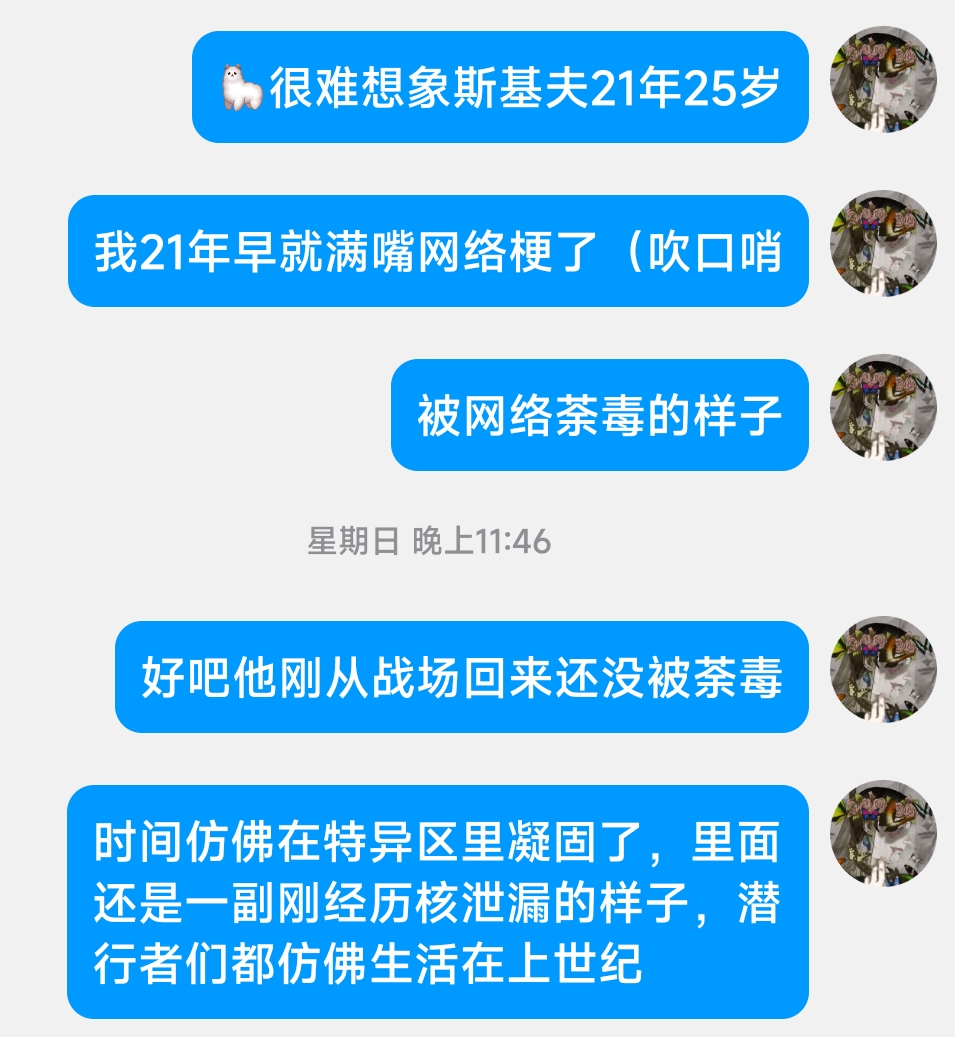This screenshot has width=955, height=1037.
Task: Open sender avatar beside the "好吧他刚从战场回来还没被荼毒" message
Action: pos(883,669)
